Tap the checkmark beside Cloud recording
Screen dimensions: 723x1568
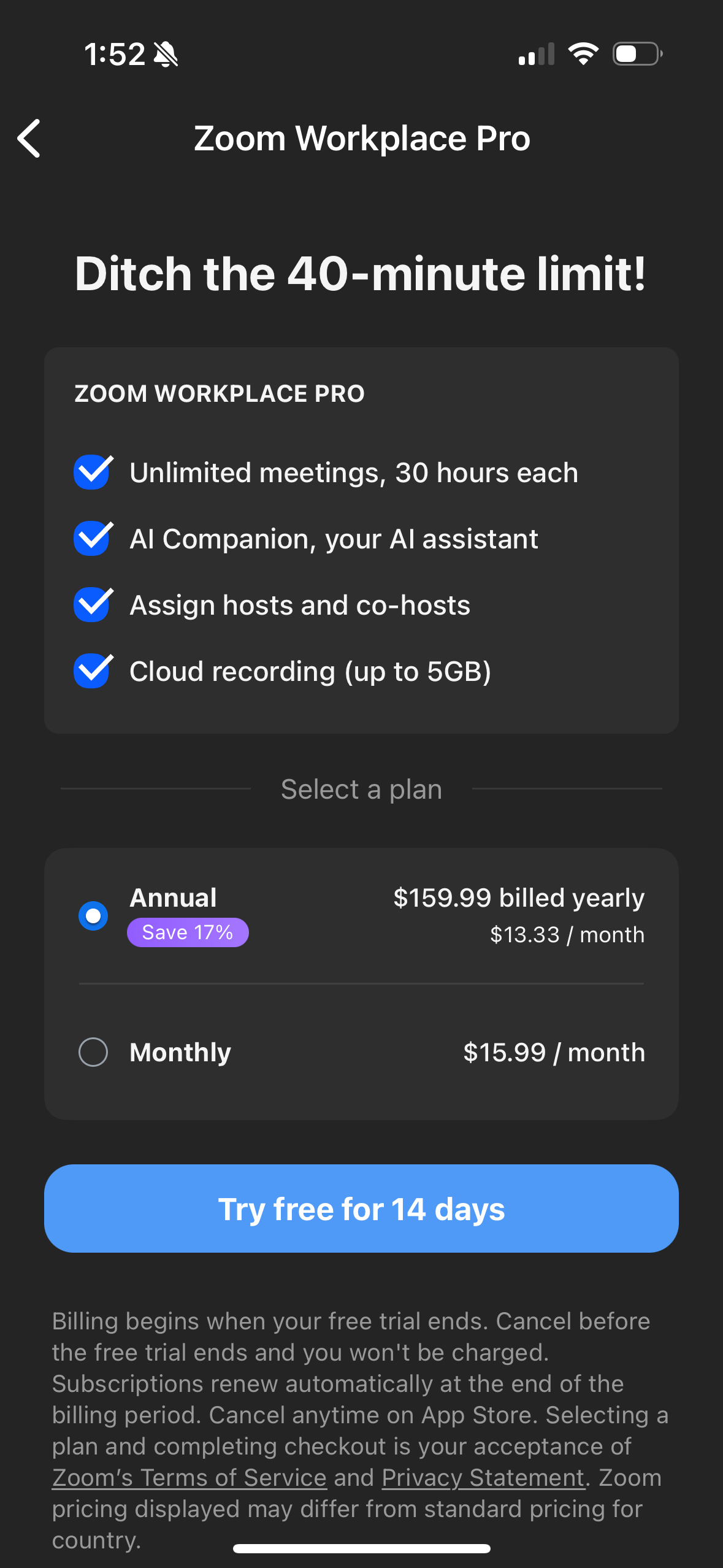point(91,671)
